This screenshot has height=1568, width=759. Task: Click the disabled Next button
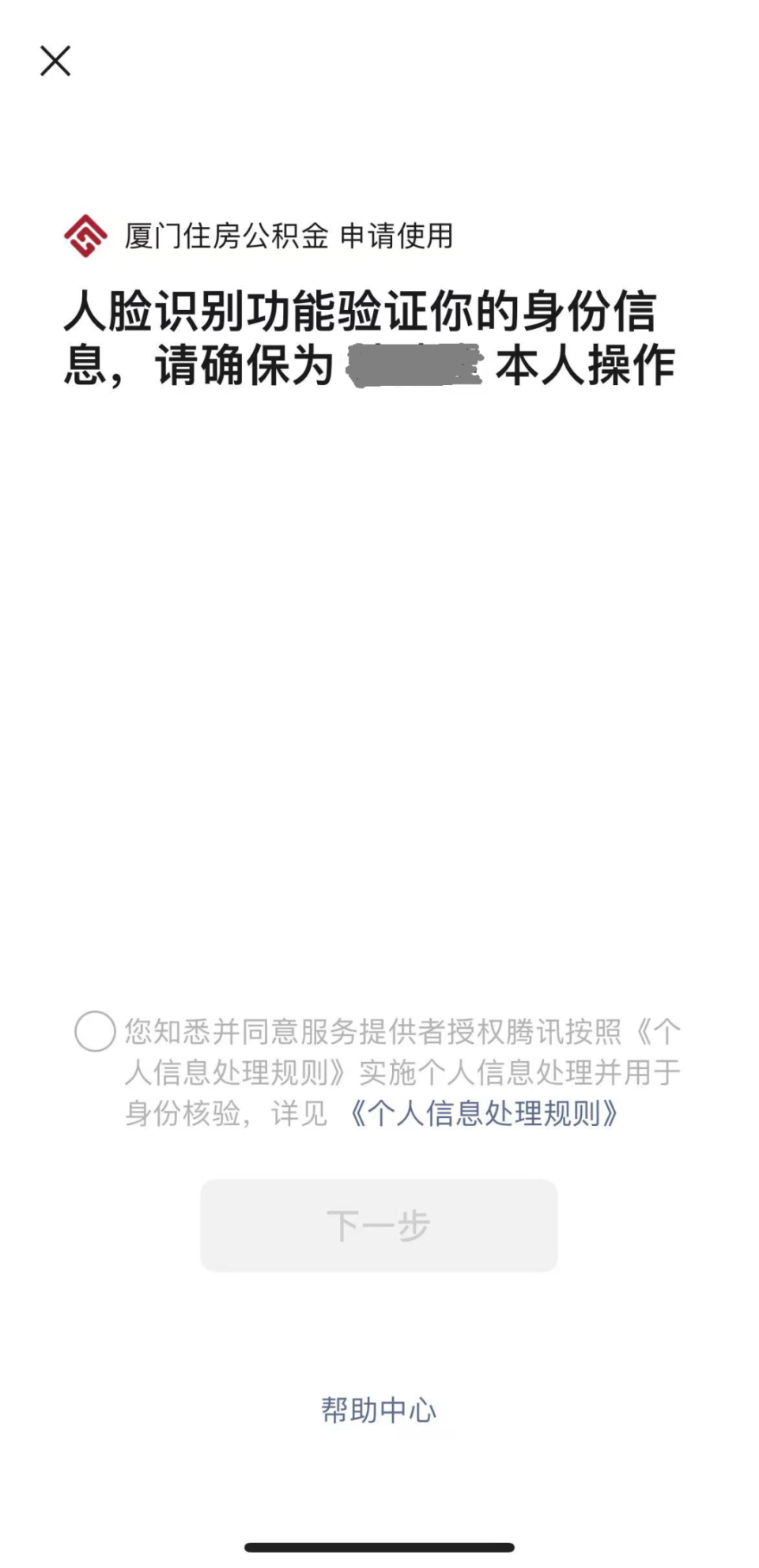pyautogui.click(x=379, y=1225)
